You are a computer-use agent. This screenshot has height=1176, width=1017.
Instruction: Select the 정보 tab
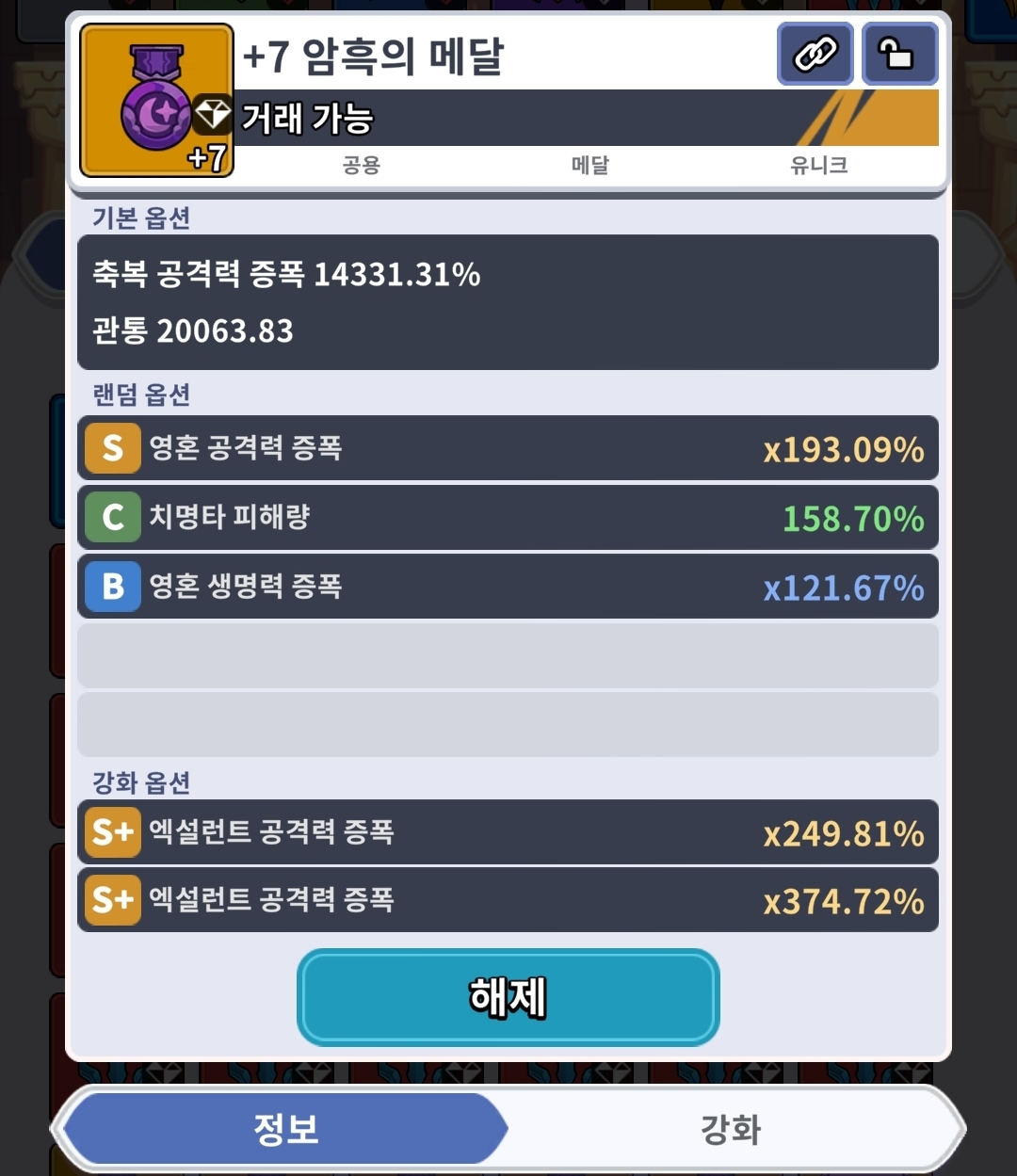coord(286,1129)
